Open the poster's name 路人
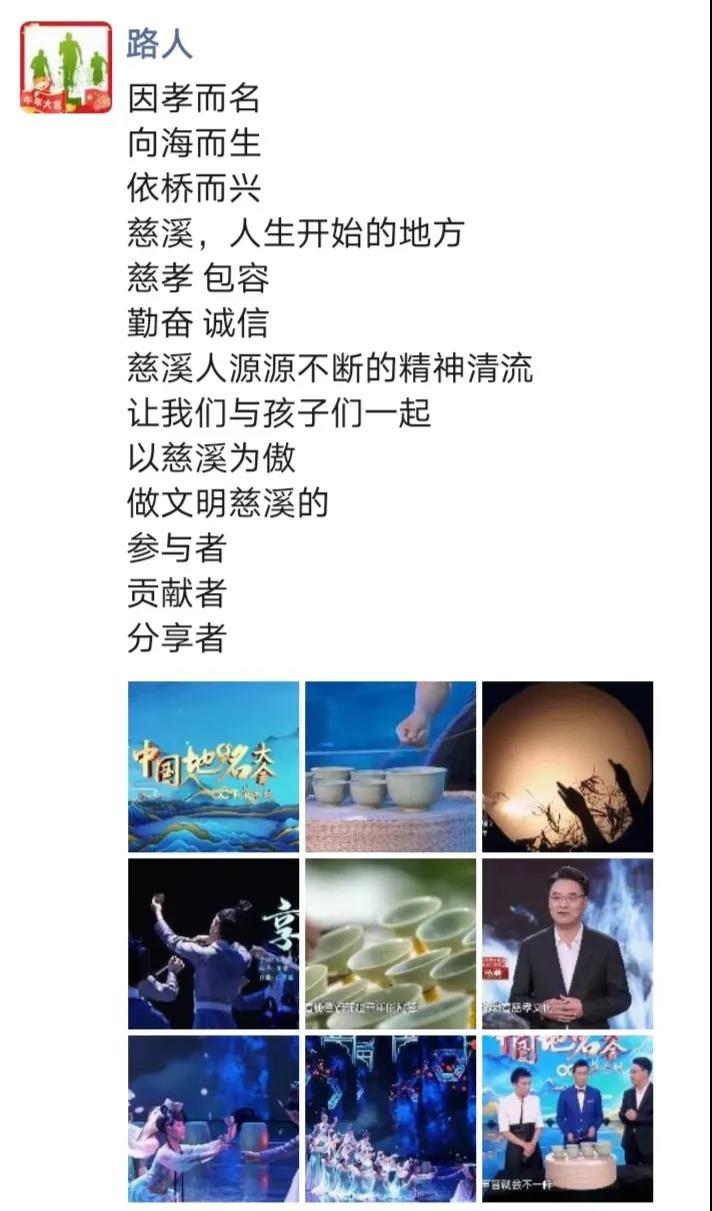Screen dimensions: 712x1211 click(x=159, y=44)
